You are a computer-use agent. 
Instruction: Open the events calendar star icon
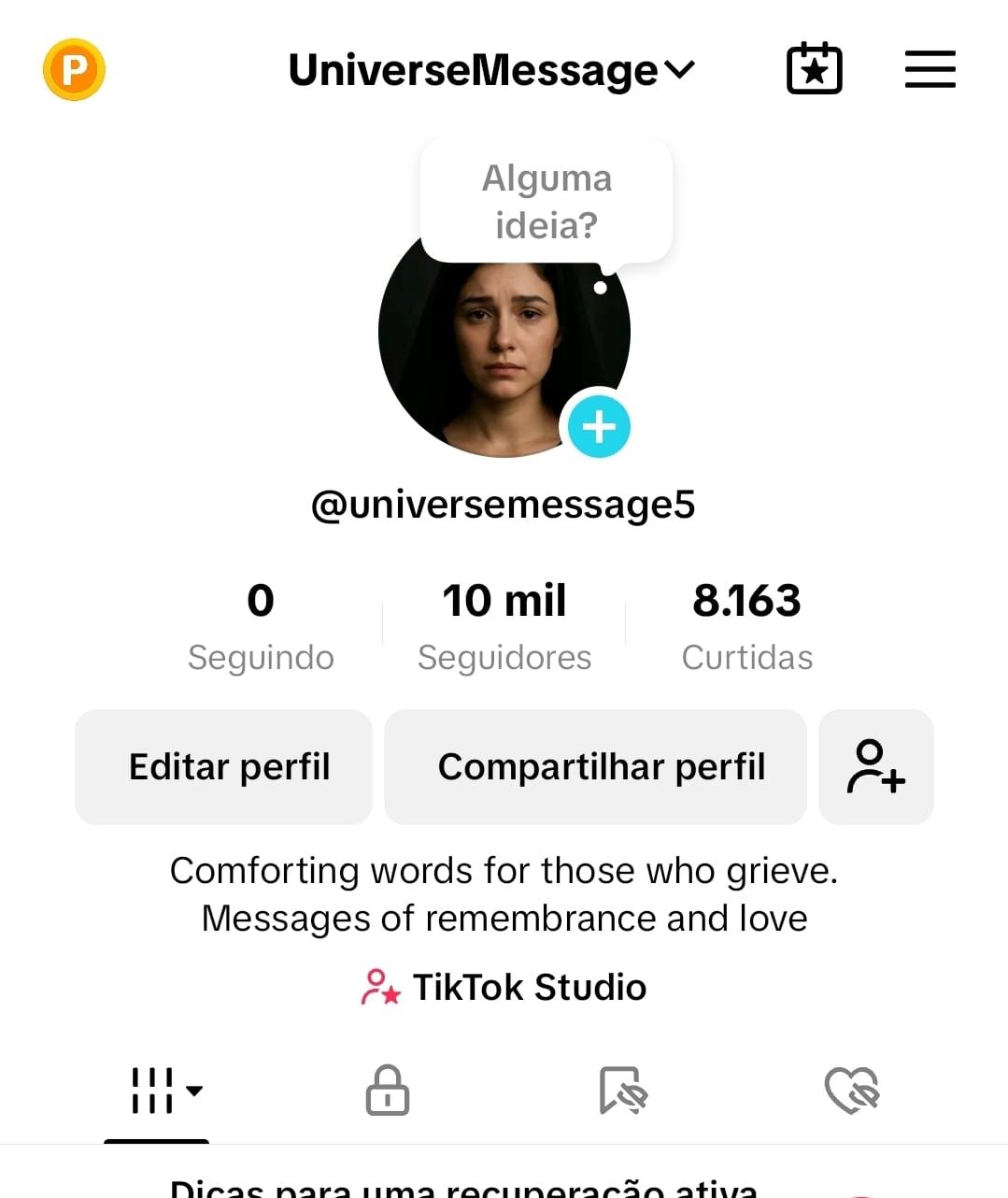(x=814, y=69)
